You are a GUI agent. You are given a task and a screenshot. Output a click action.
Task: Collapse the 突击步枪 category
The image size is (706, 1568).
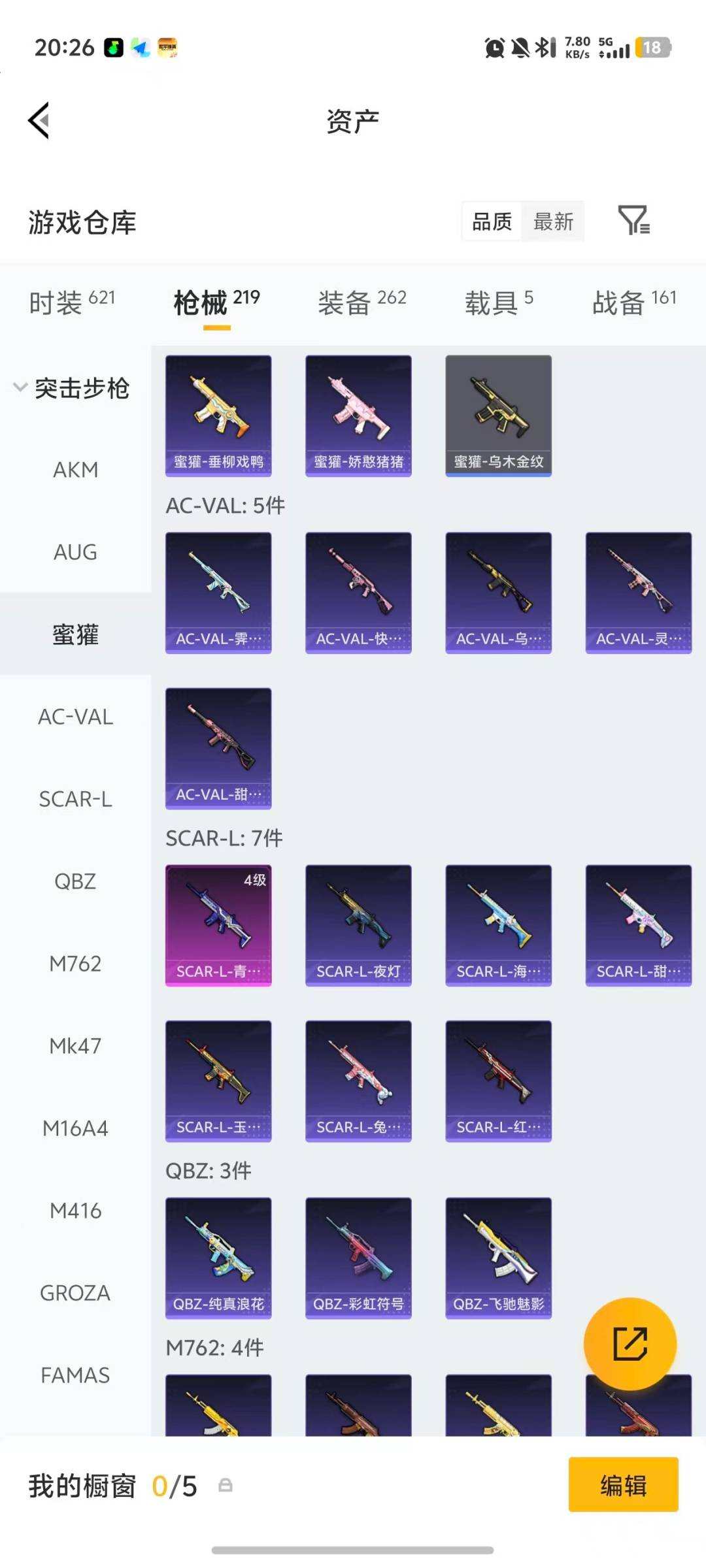(72, 388)
